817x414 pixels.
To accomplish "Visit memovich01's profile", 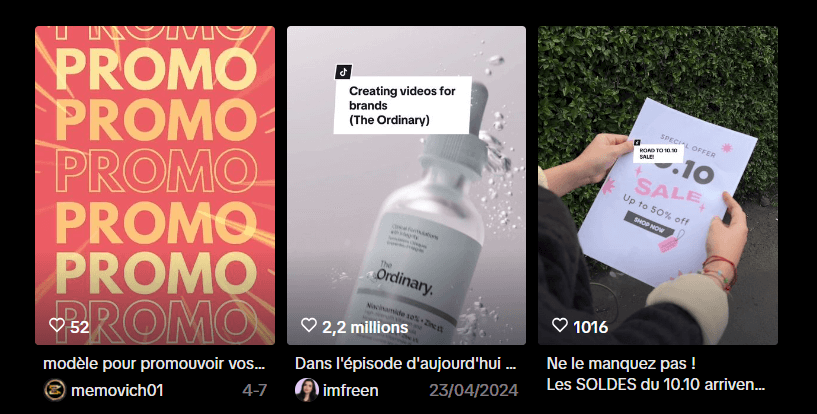I will [x=117, y=390].
